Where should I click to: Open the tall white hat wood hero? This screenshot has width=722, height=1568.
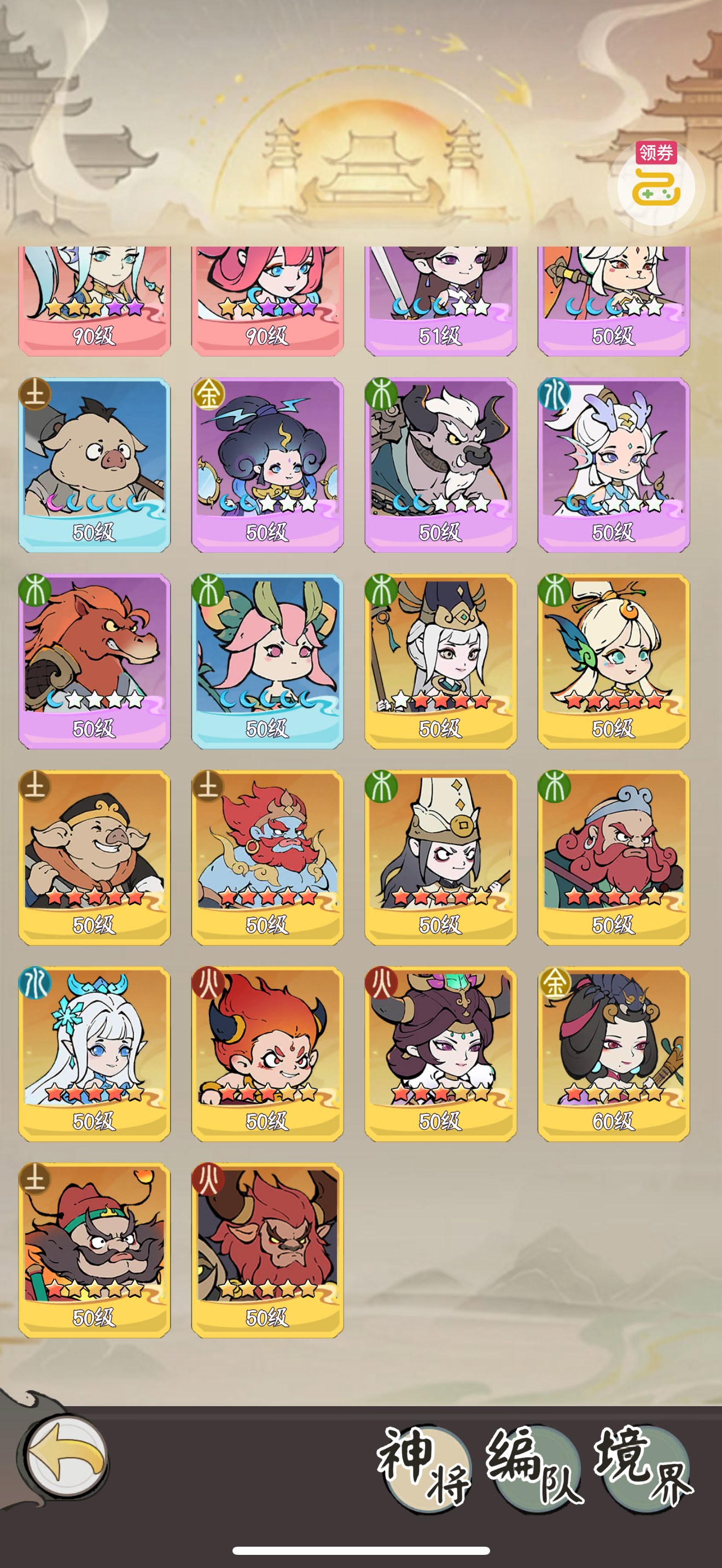[440, 858]
